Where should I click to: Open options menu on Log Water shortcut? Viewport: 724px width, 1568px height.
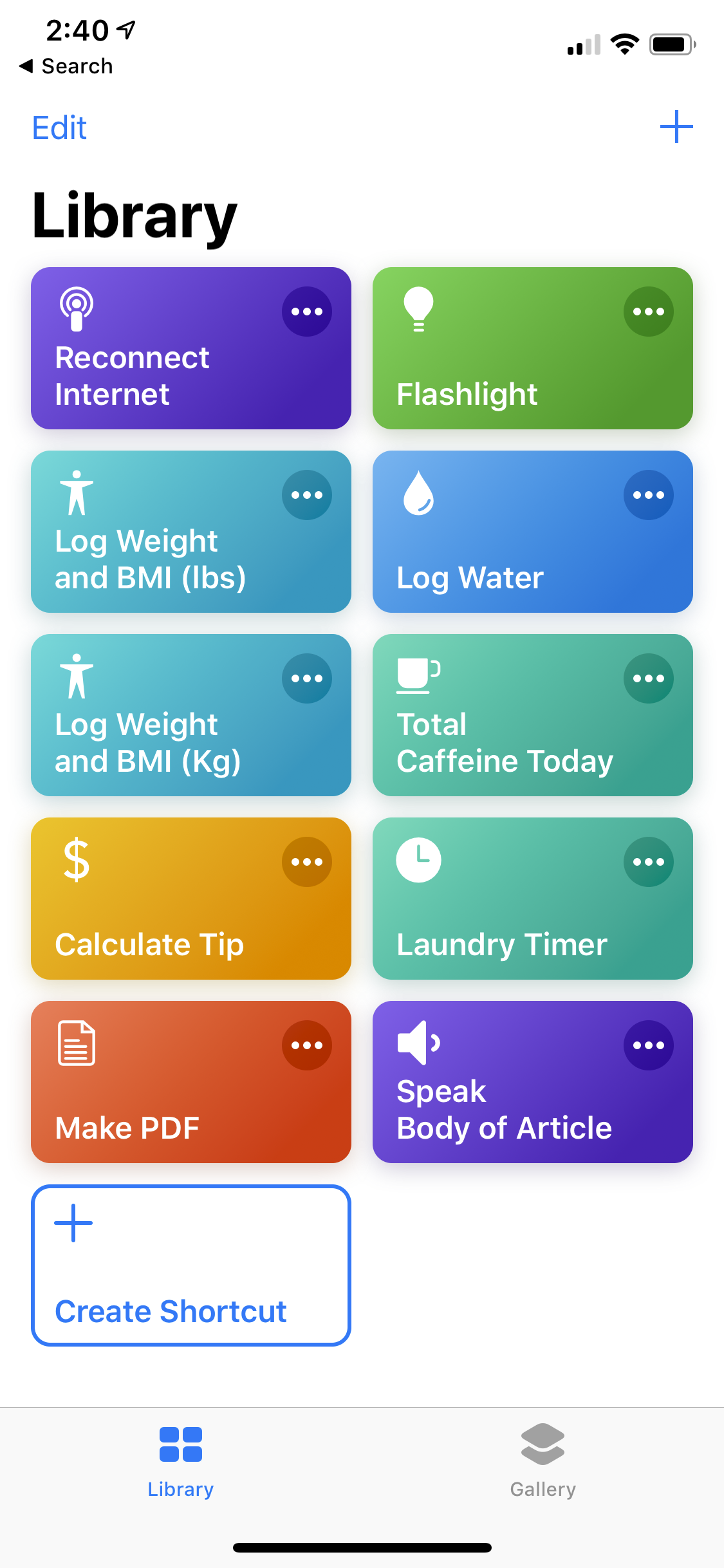[649, 495]
